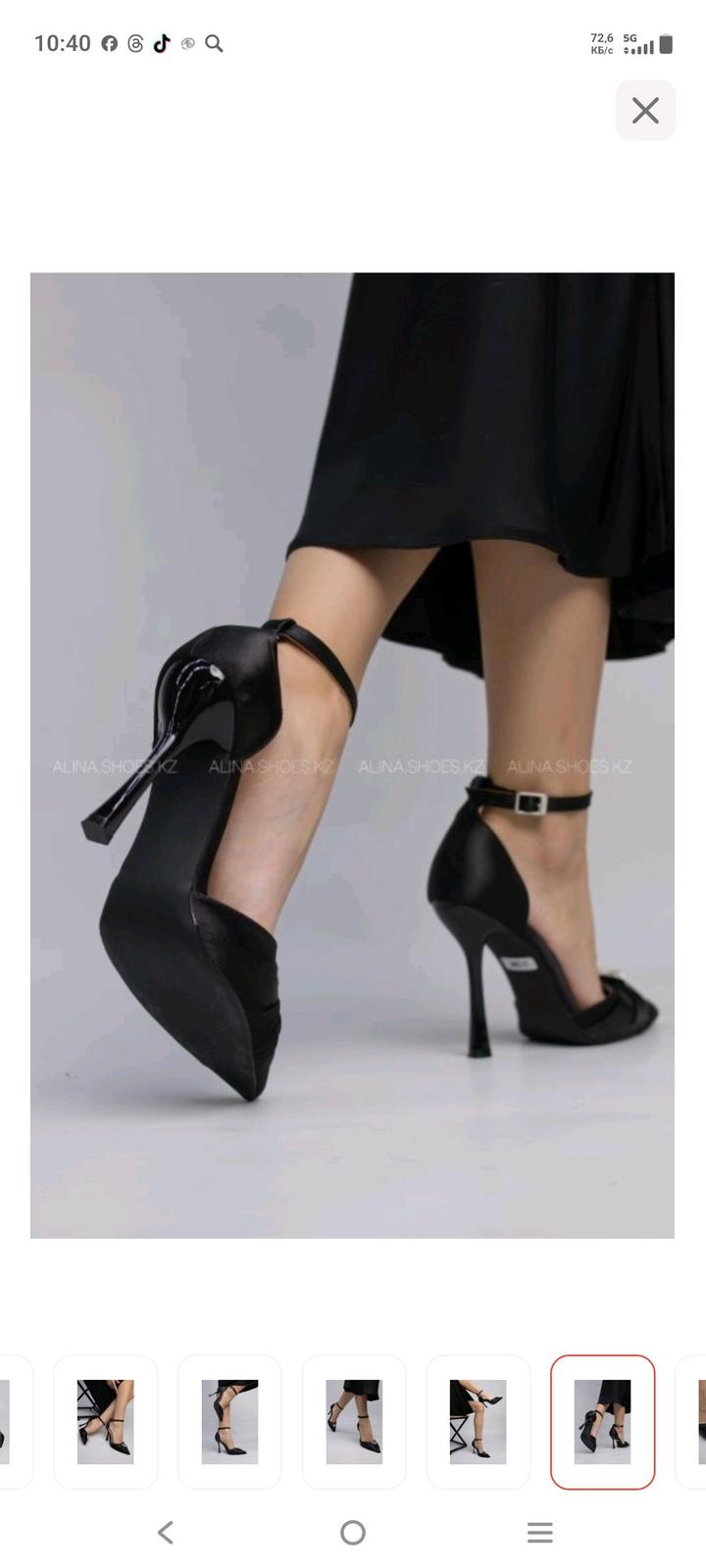Go back using the system back button
This screenshot has height=1568, width=706.
166,1532
